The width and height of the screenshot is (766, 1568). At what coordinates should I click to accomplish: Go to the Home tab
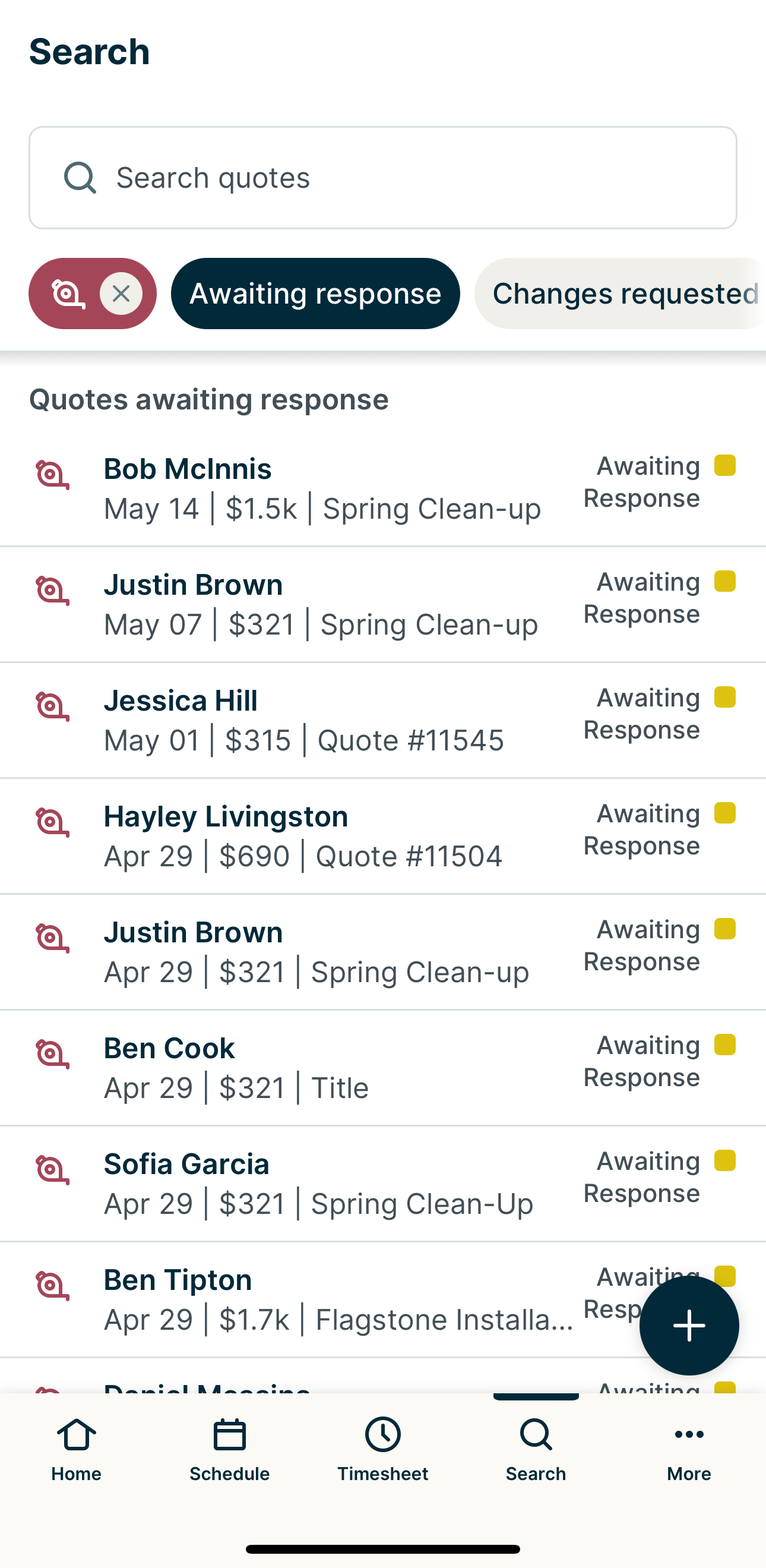77,1449
